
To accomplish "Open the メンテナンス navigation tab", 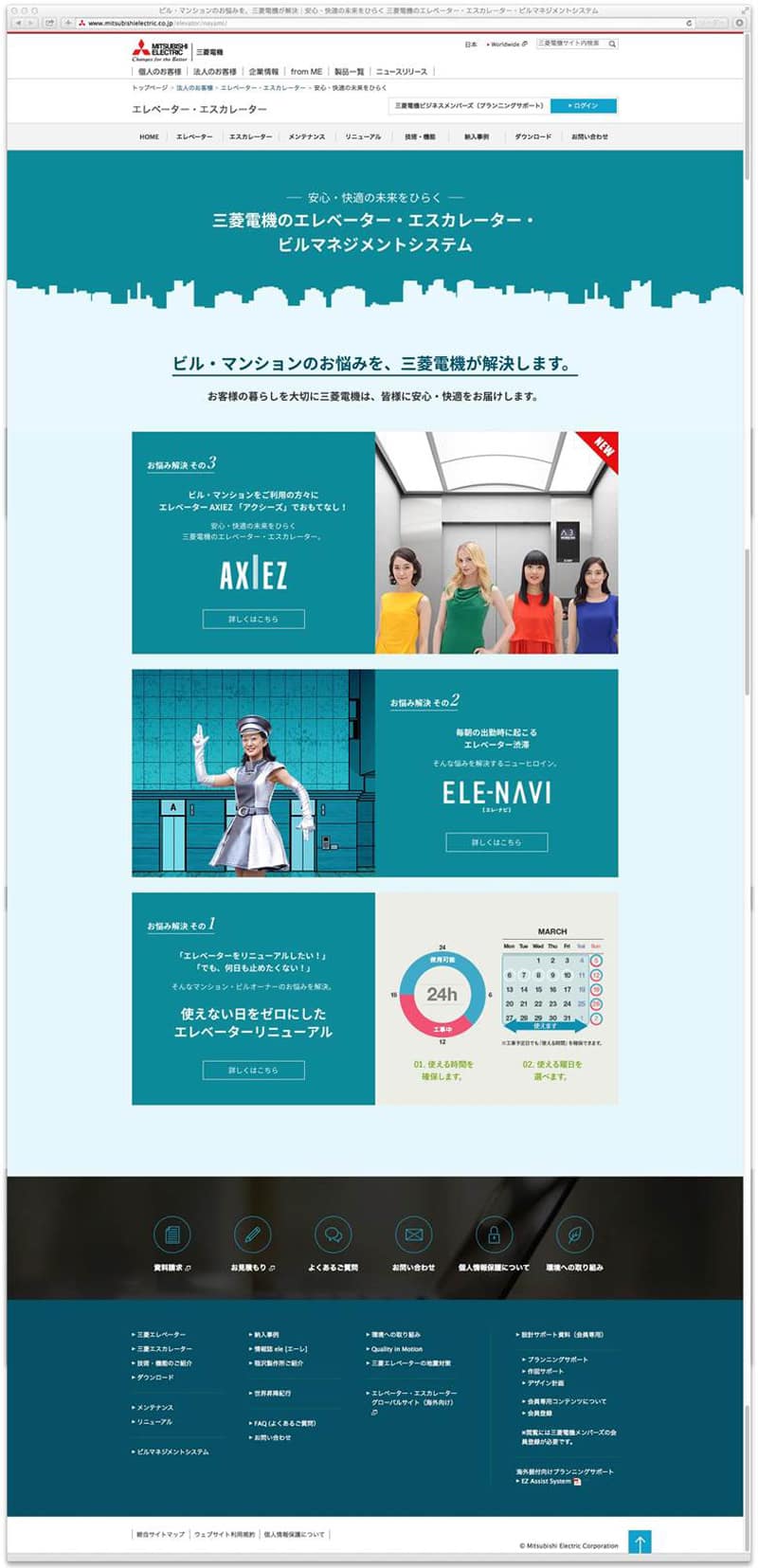I will click(x=307, y=137).
